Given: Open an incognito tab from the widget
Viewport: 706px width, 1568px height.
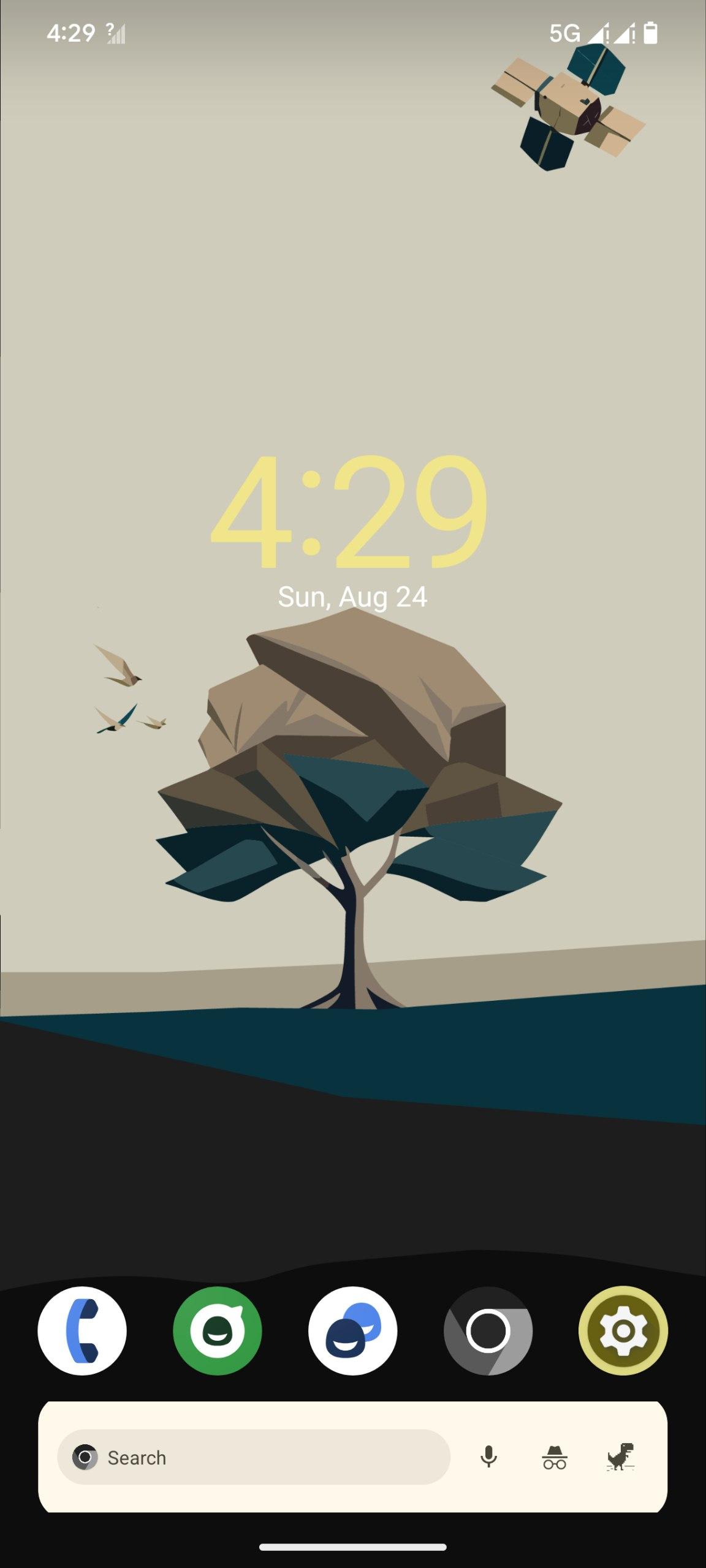Looking at the screenshot, I should pos(555,1457).
